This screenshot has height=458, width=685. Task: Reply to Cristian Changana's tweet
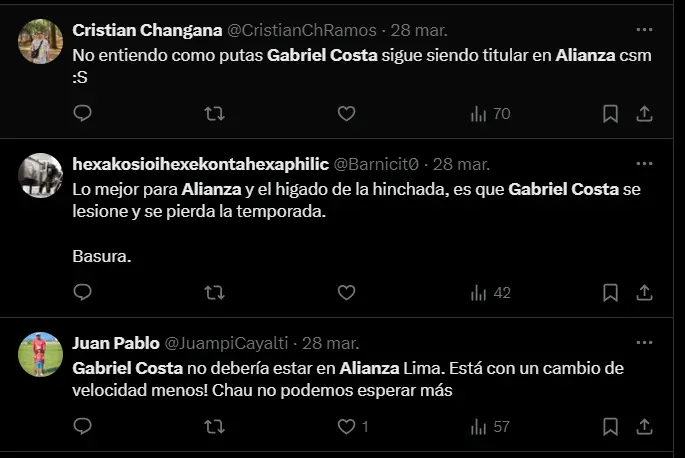(x=83, y=114)
